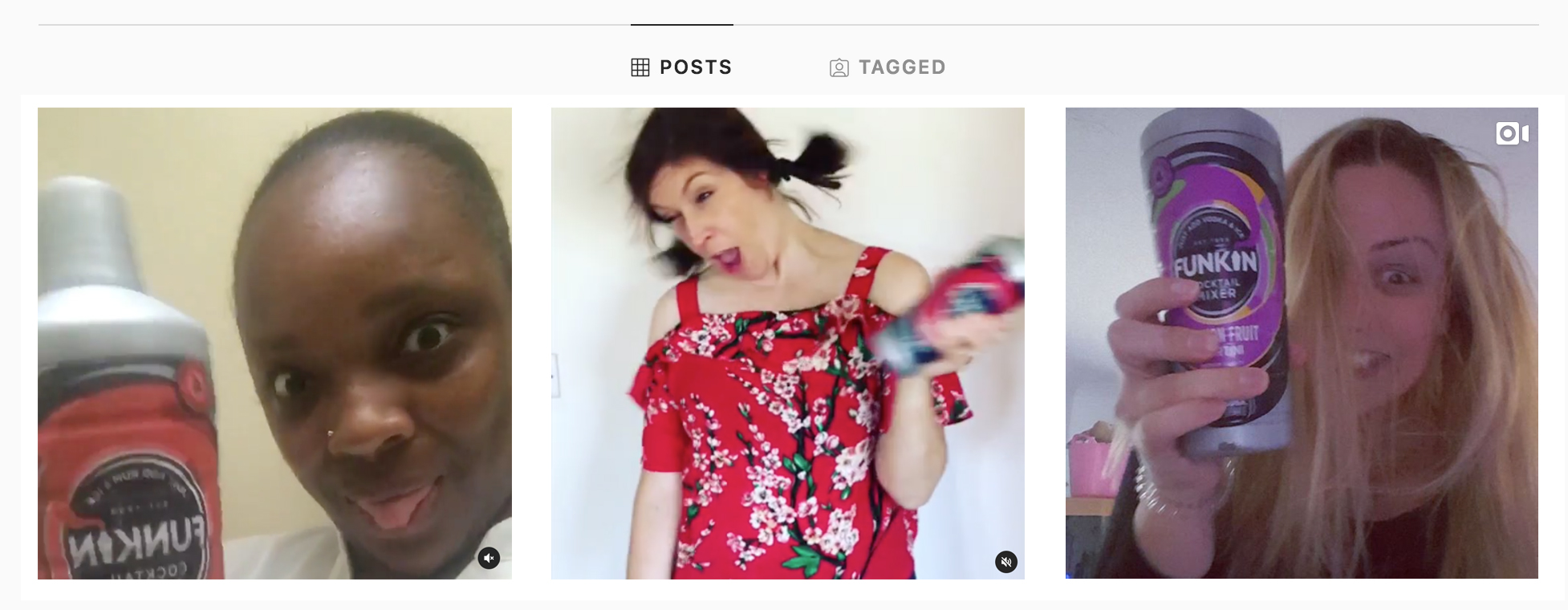Switch to the Posts tab
The width and height of the screenshot is (1568, 610).
682,67
